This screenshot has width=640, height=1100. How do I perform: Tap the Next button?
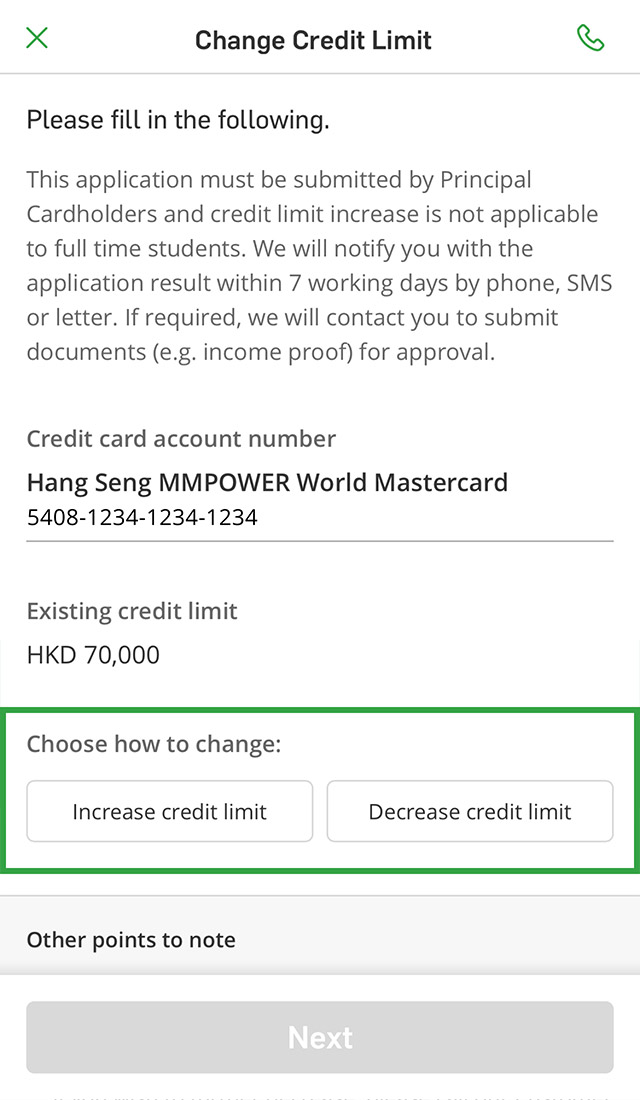(320, 1037)
